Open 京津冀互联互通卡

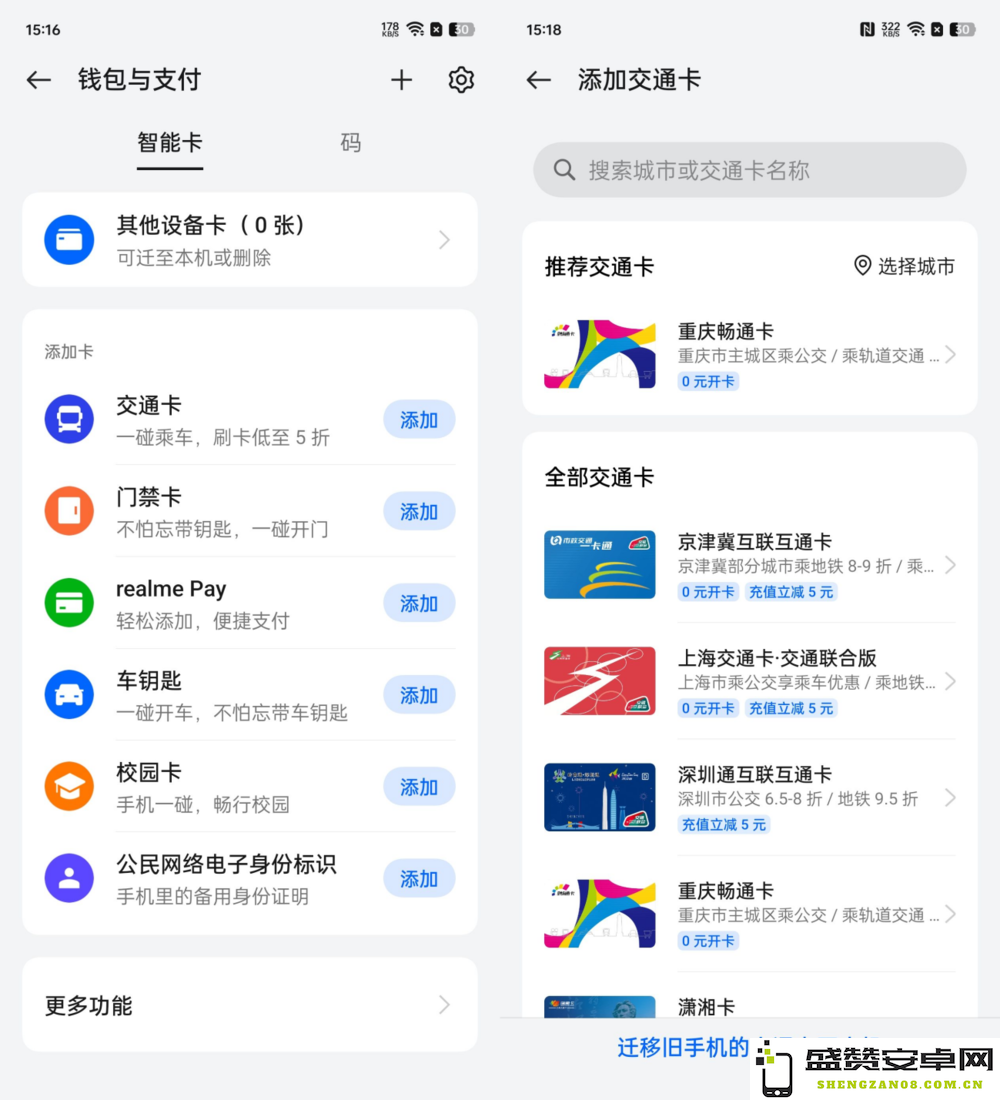(x=749, y=565)
